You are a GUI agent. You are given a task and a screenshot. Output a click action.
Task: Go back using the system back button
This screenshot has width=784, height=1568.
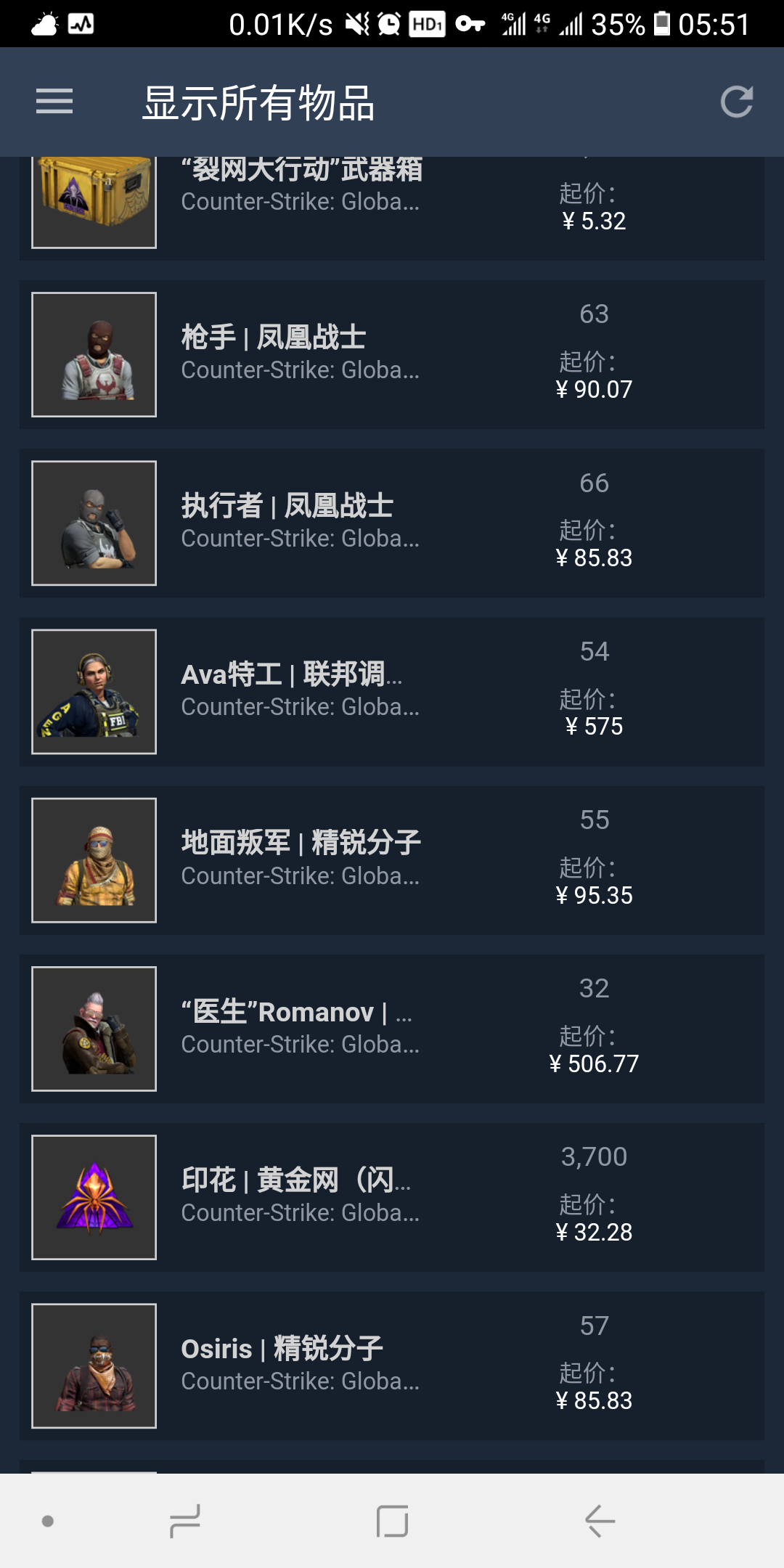point(600,1521)
